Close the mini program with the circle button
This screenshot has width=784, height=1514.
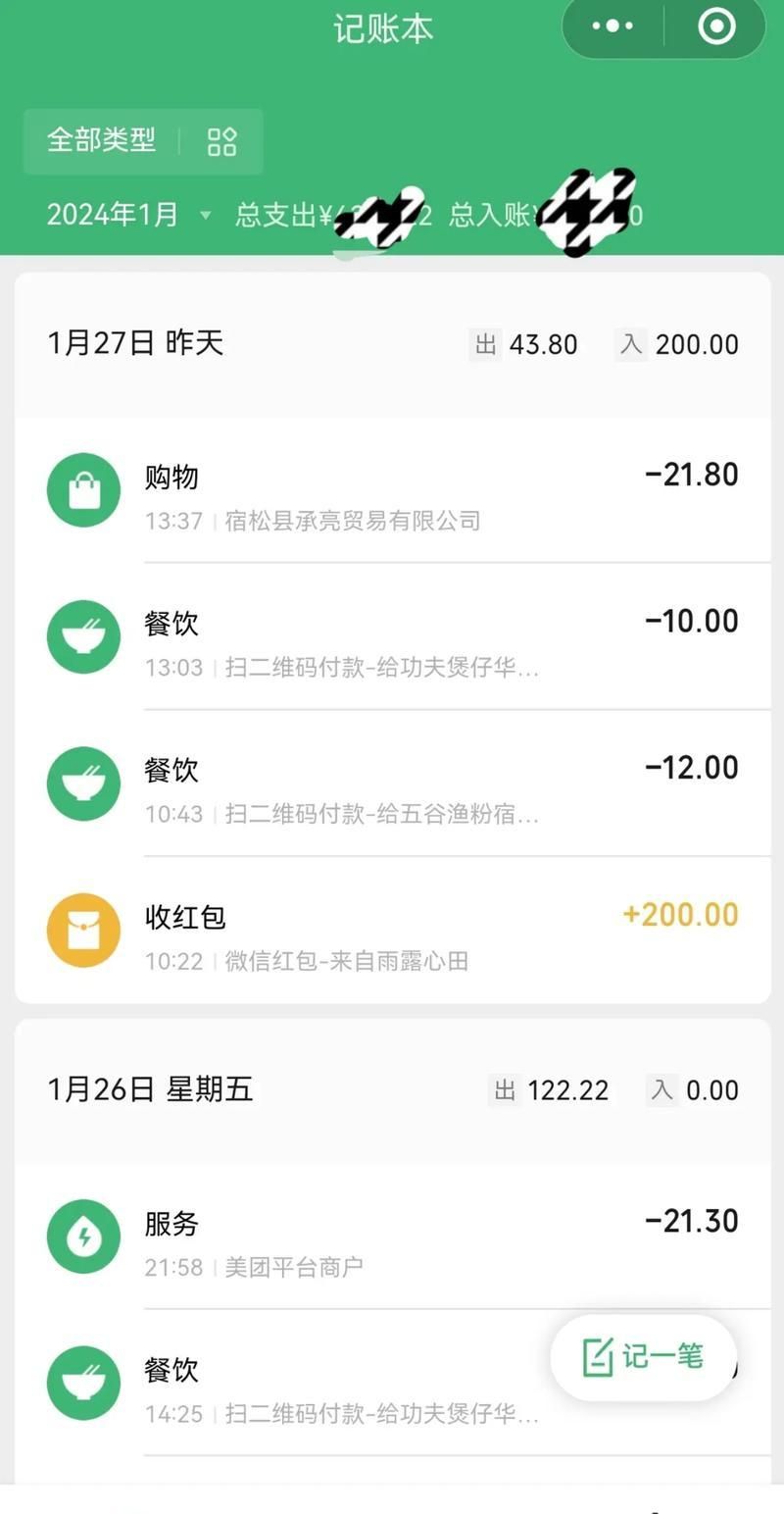coord(716,26)
